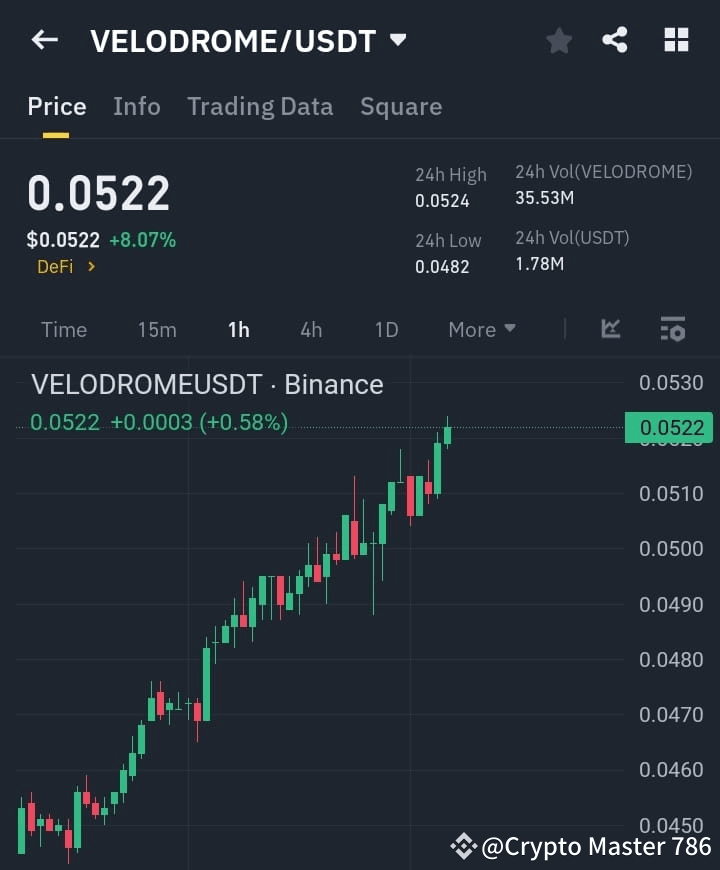Select the Price tab
The width and height of the screenshot is (720, 870).
[x=56, y=106]
